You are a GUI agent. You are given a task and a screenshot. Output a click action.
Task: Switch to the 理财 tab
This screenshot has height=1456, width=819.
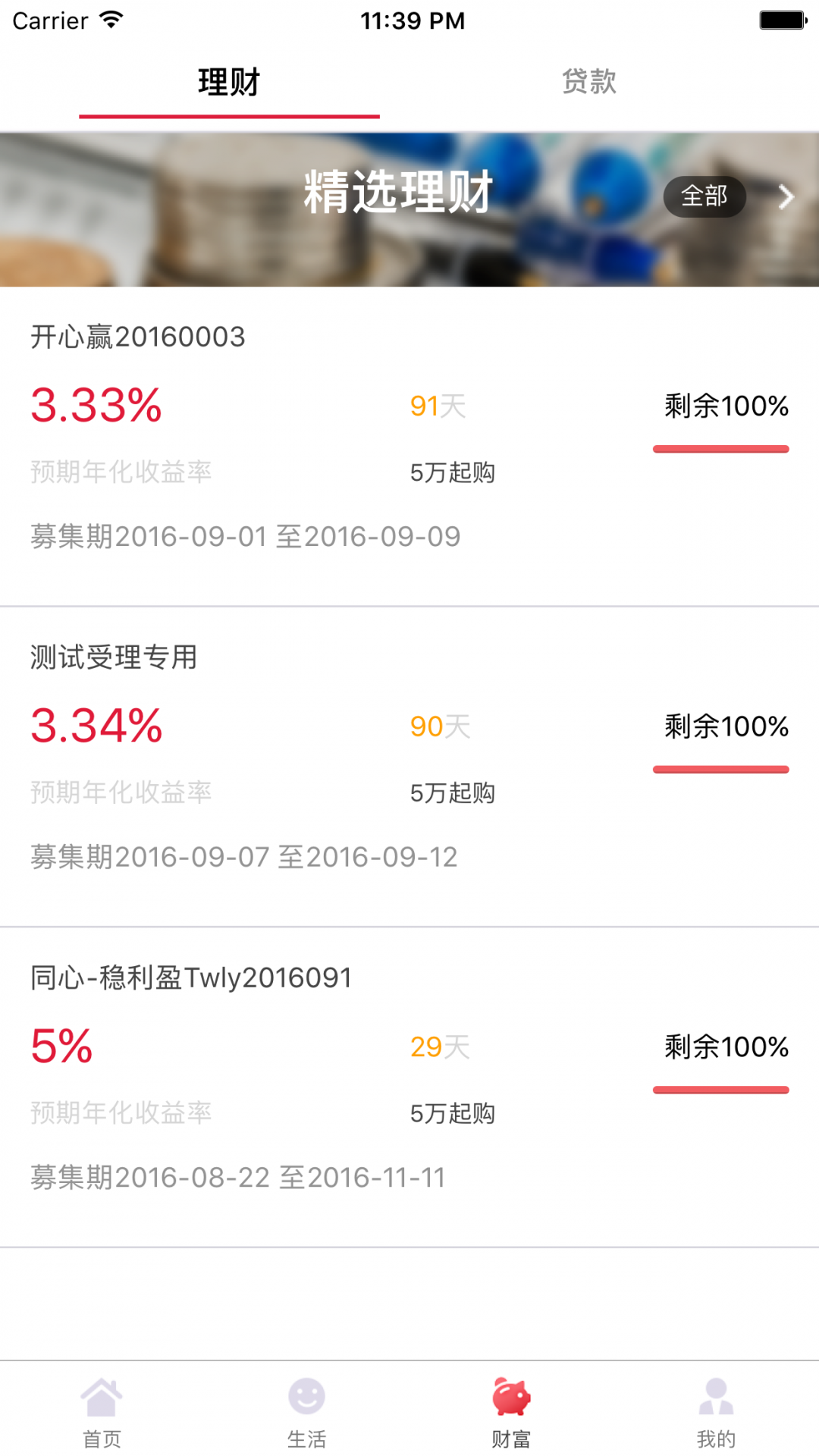229,82
